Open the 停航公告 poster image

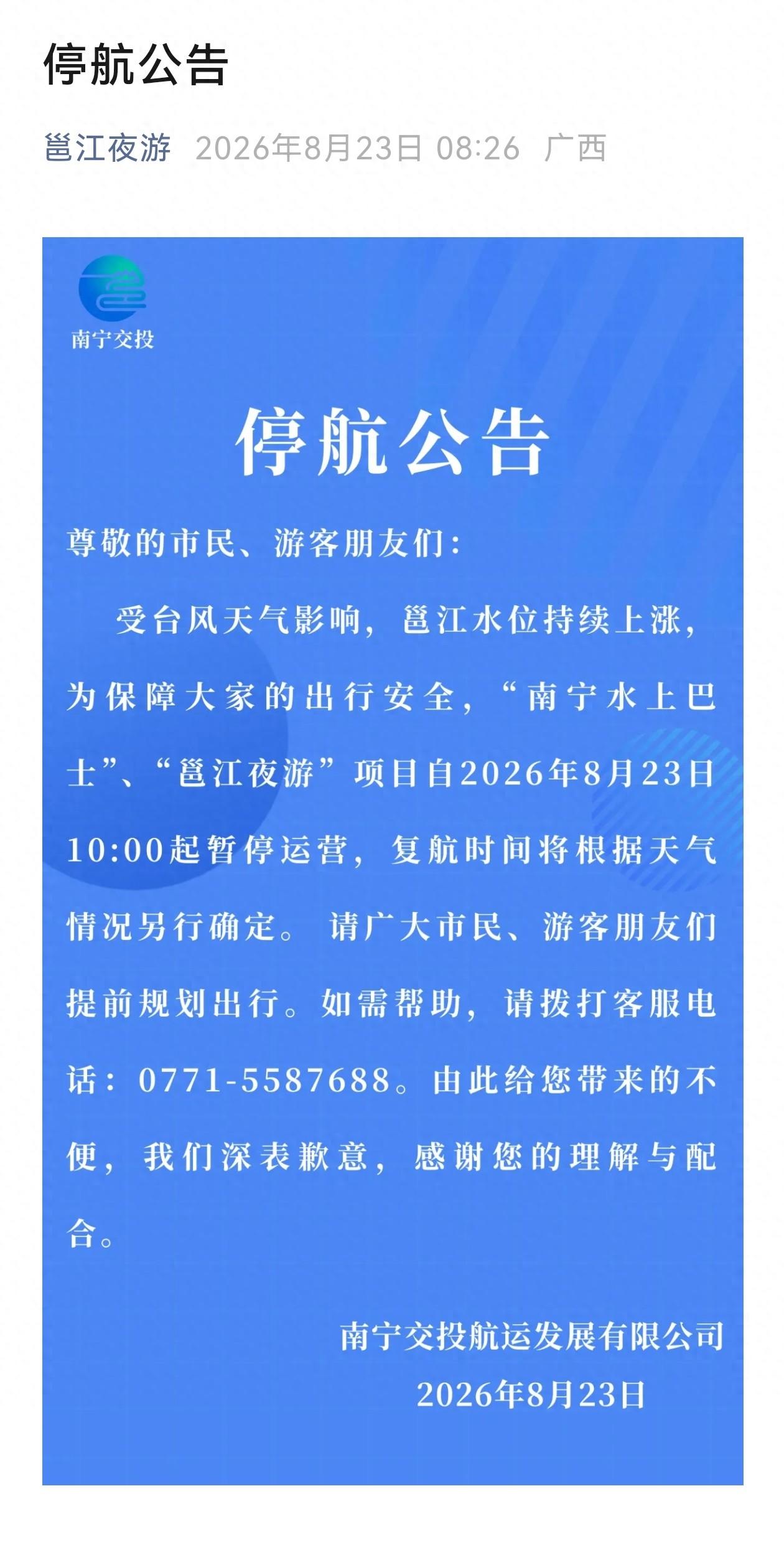[393, 861]
